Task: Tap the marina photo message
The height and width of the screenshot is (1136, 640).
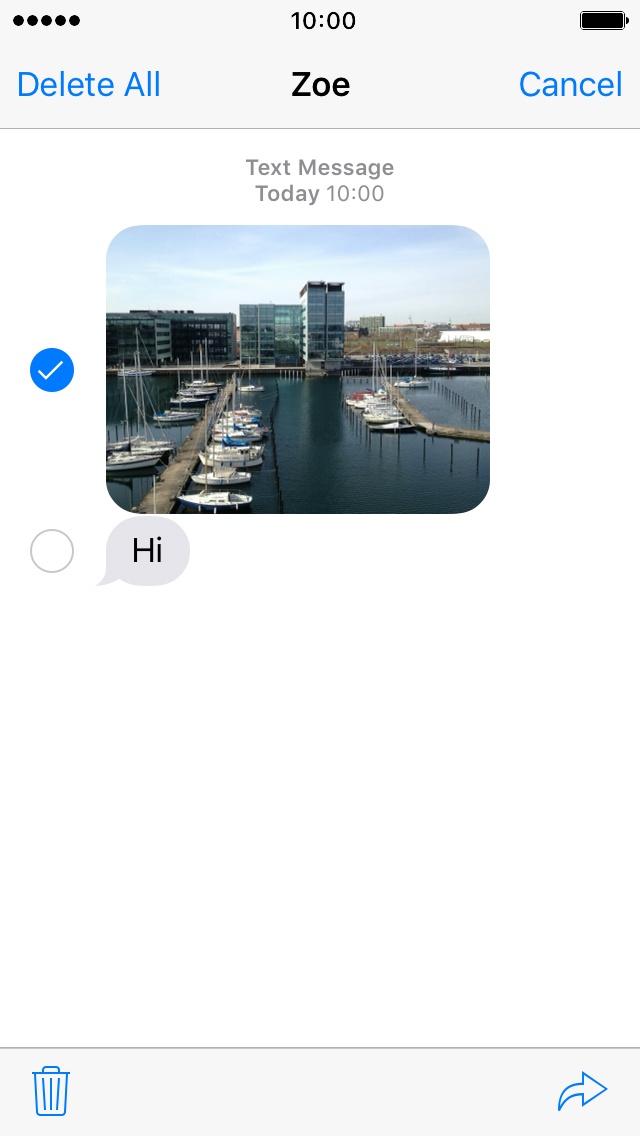Action: [x=298, y=369]
